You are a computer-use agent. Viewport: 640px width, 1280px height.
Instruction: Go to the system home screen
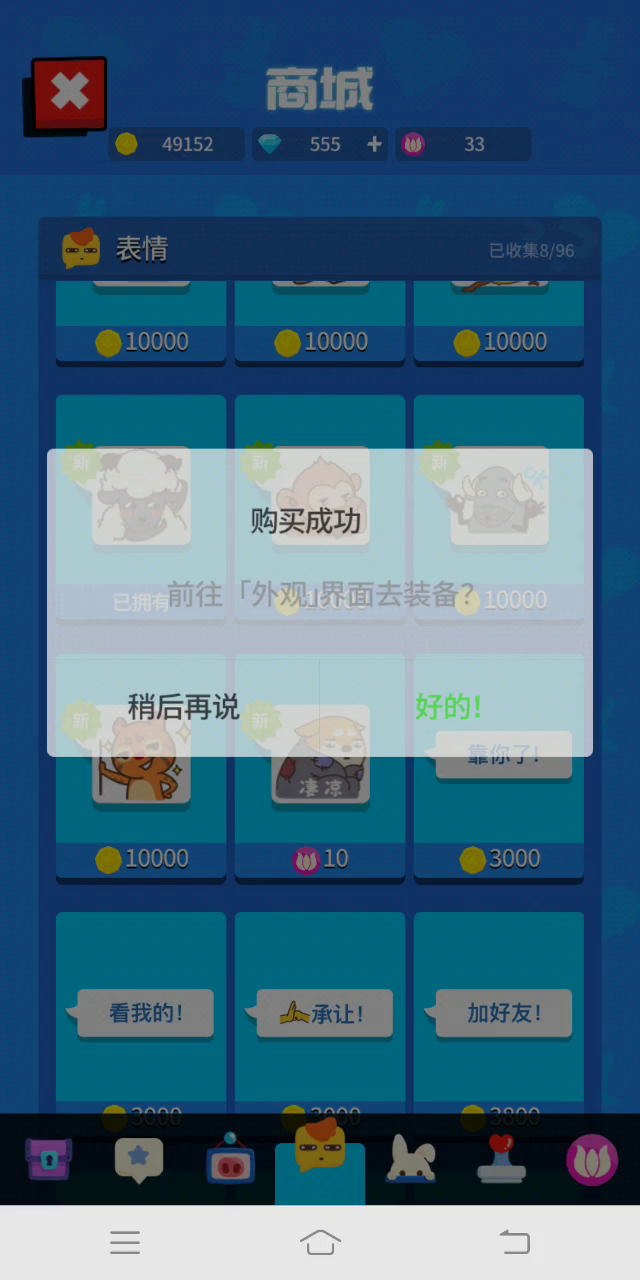pyautogui.click(x=320, y=1242)
